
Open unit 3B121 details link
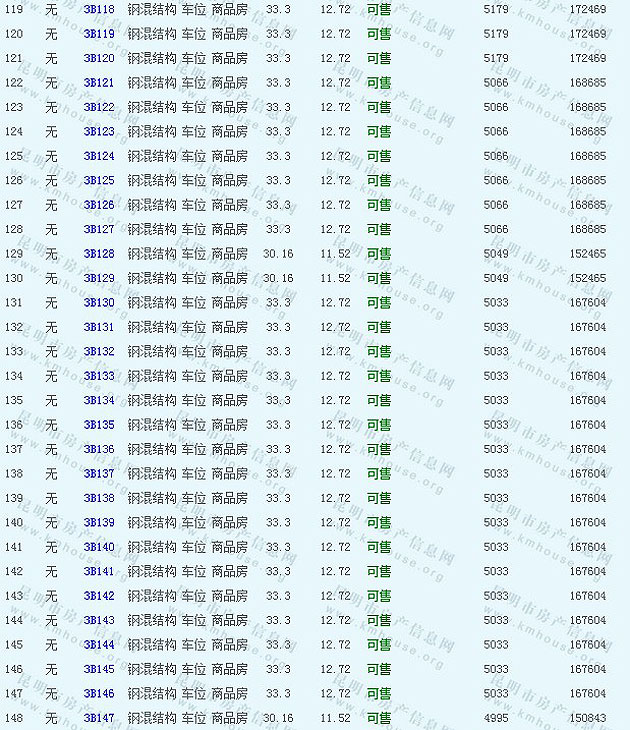98,82
